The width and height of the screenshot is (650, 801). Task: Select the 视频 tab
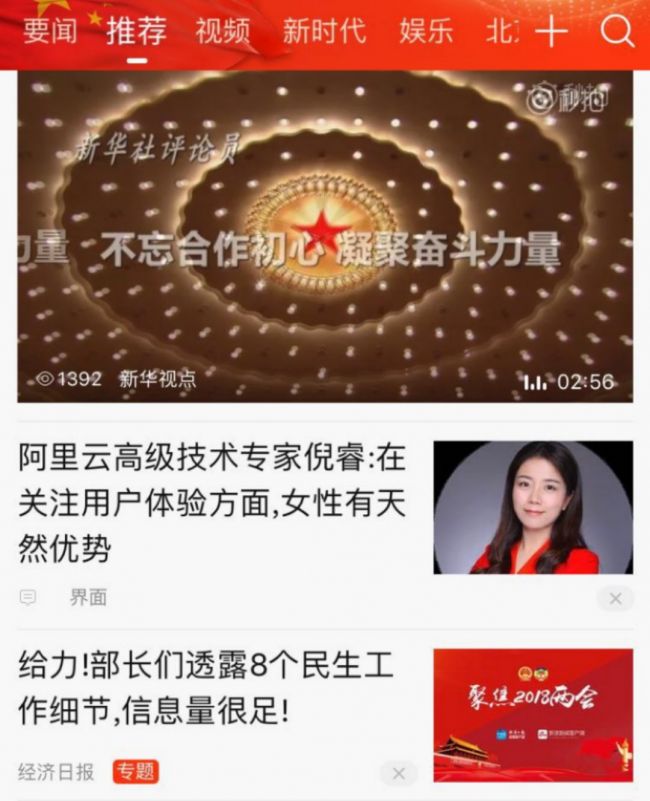tap(223, 32)
